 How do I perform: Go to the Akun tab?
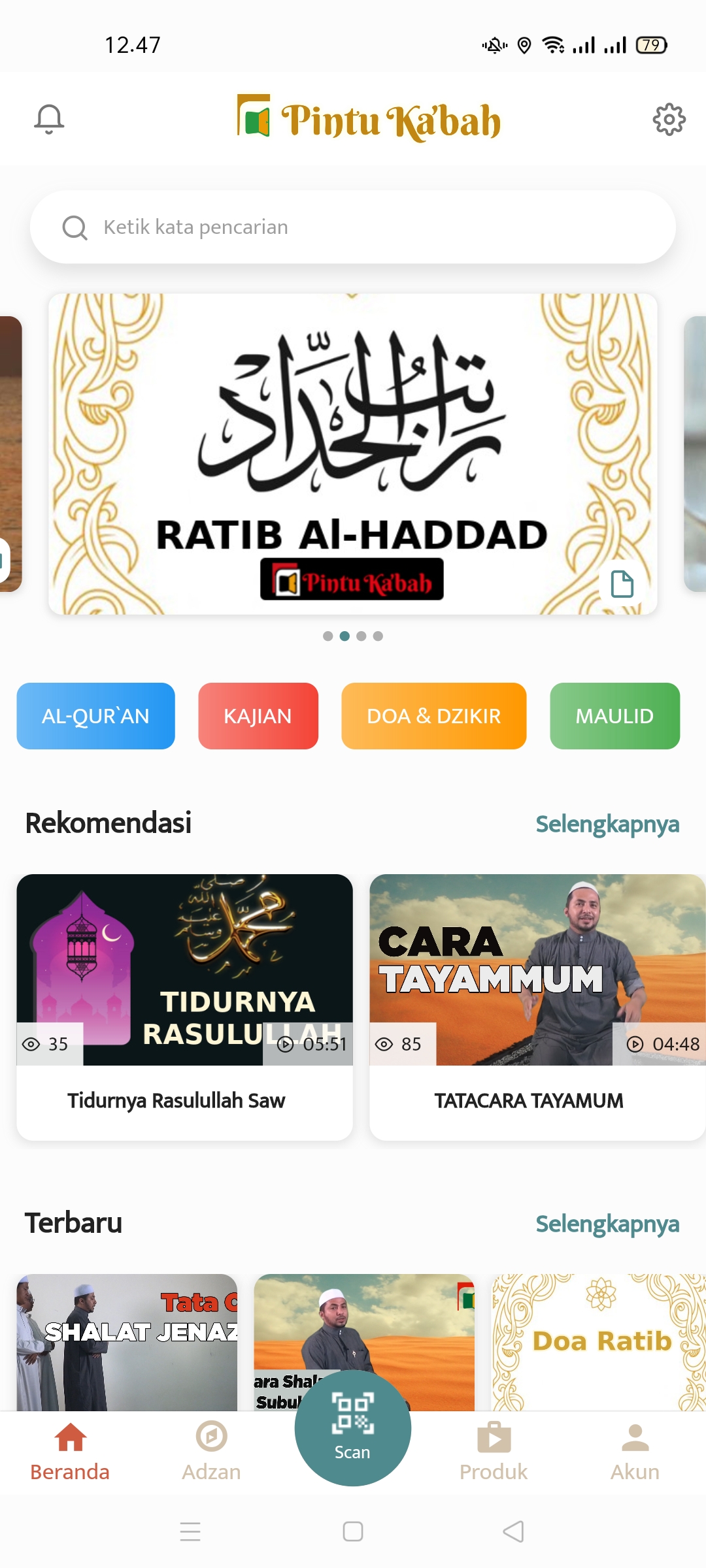[x=635, y=1452]
